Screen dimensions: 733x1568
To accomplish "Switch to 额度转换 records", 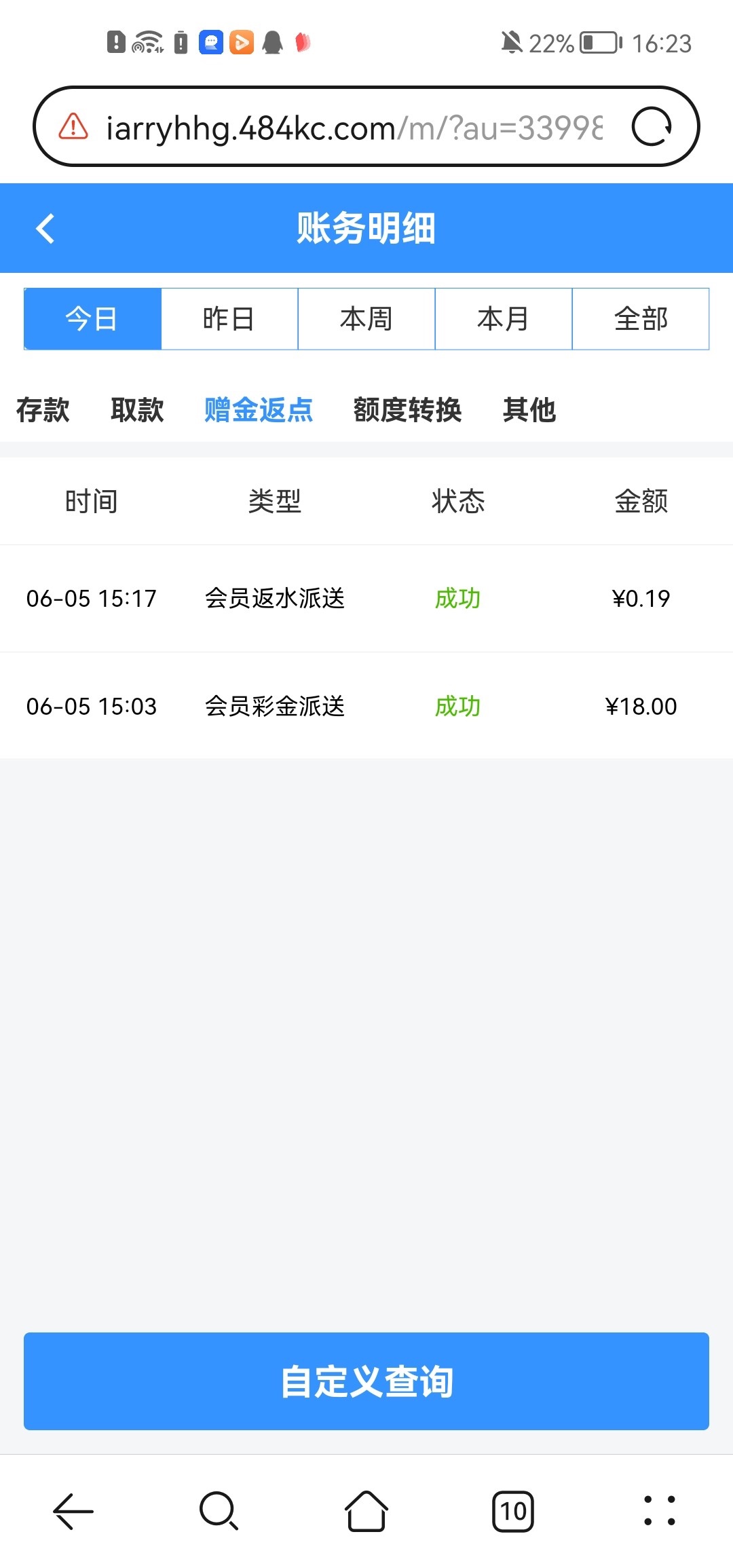I will pyautogui.click(x=407, y=410).
